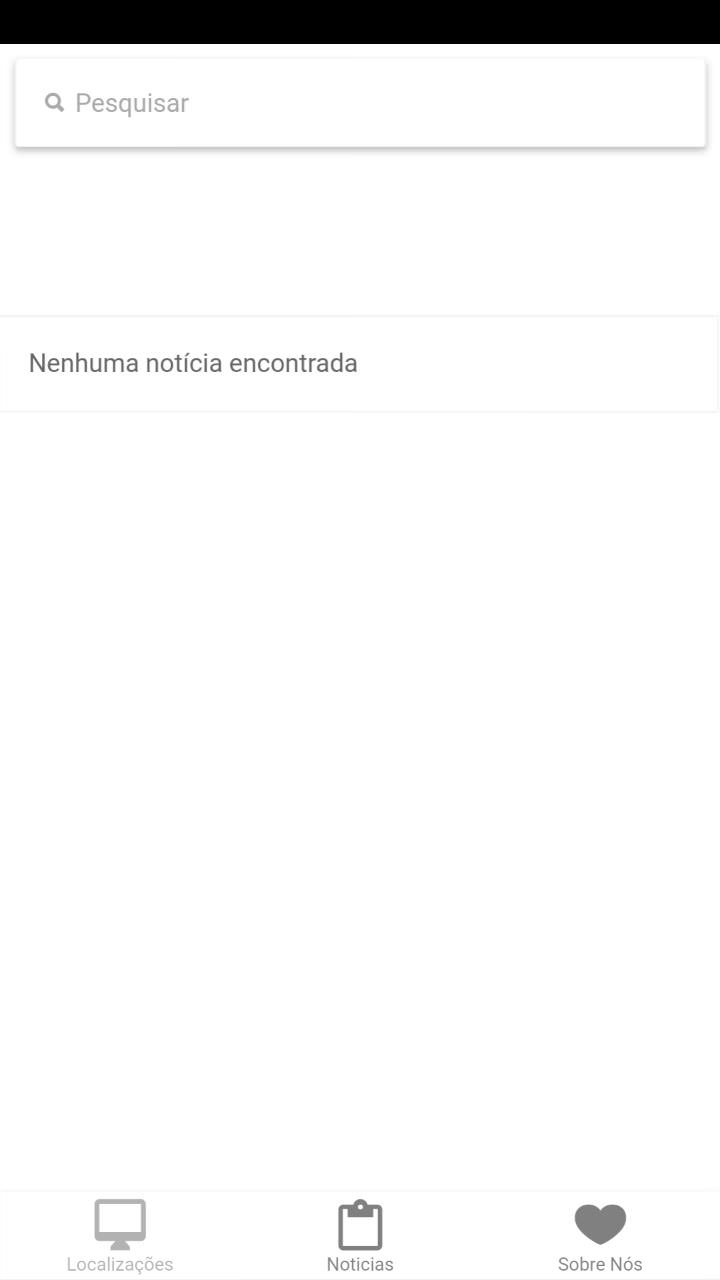Image resolution: width=720 pixels, height=1280 pixels.
Task: Go to the Sobre Nós tab
Action: click(x=600, y=1236)
